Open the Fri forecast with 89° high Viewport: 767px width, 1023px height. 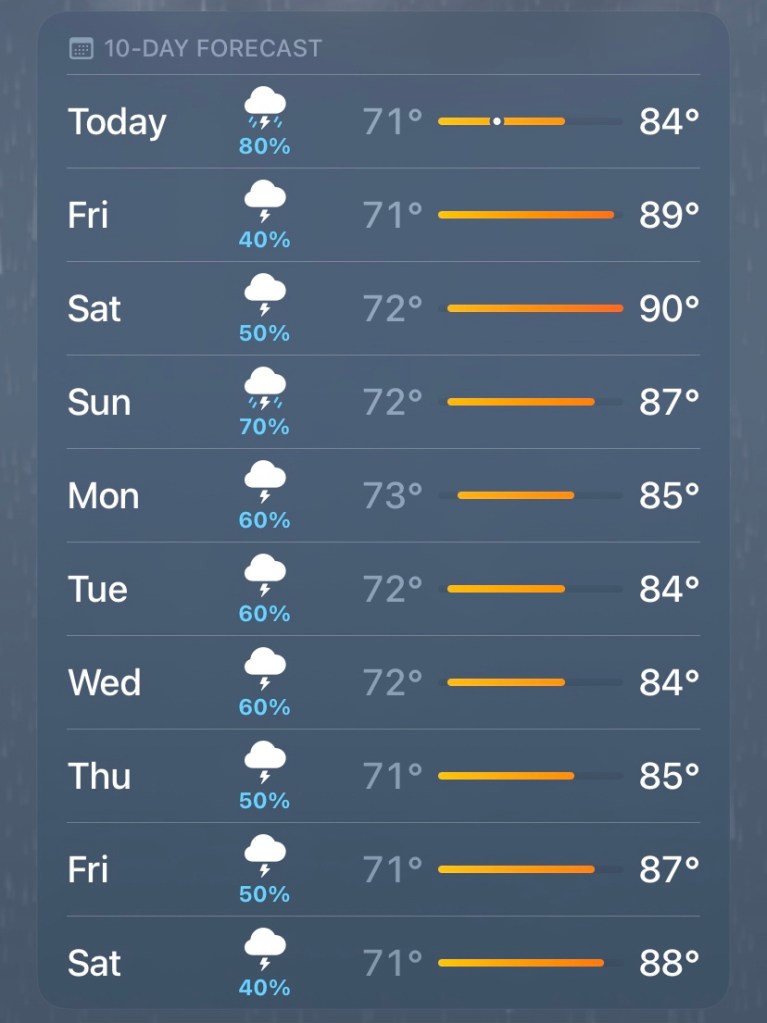tap(383, 215)
